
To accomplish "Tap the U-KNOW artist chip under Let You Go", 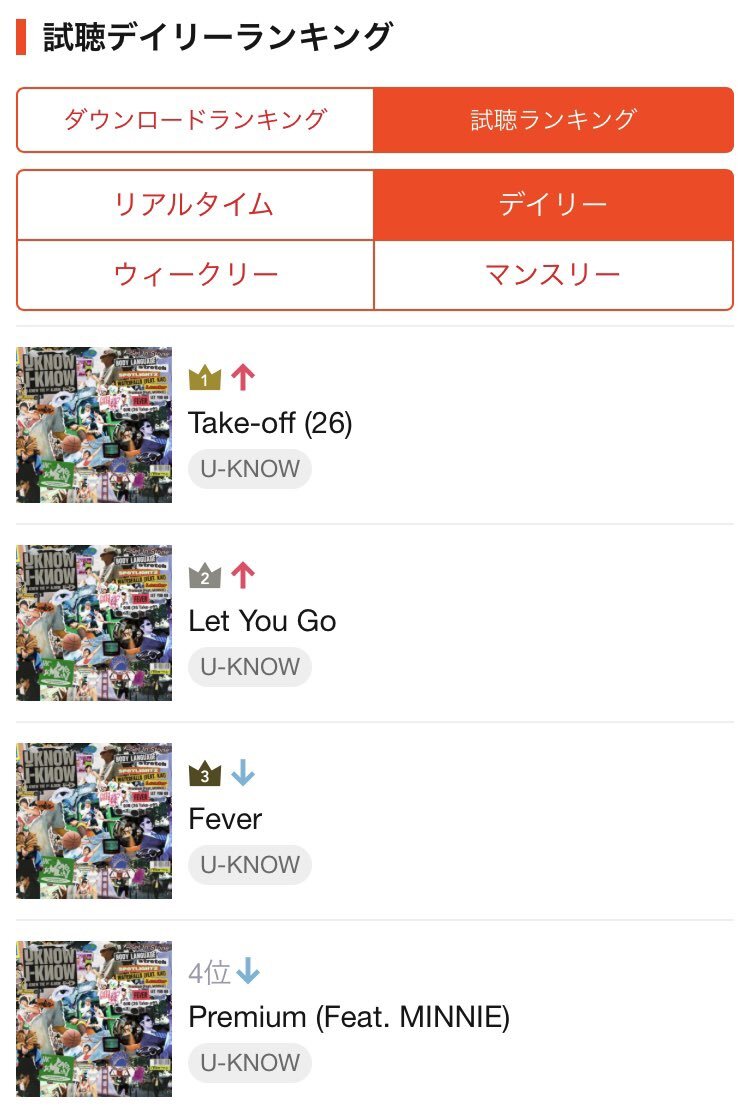I will [250, 667].
